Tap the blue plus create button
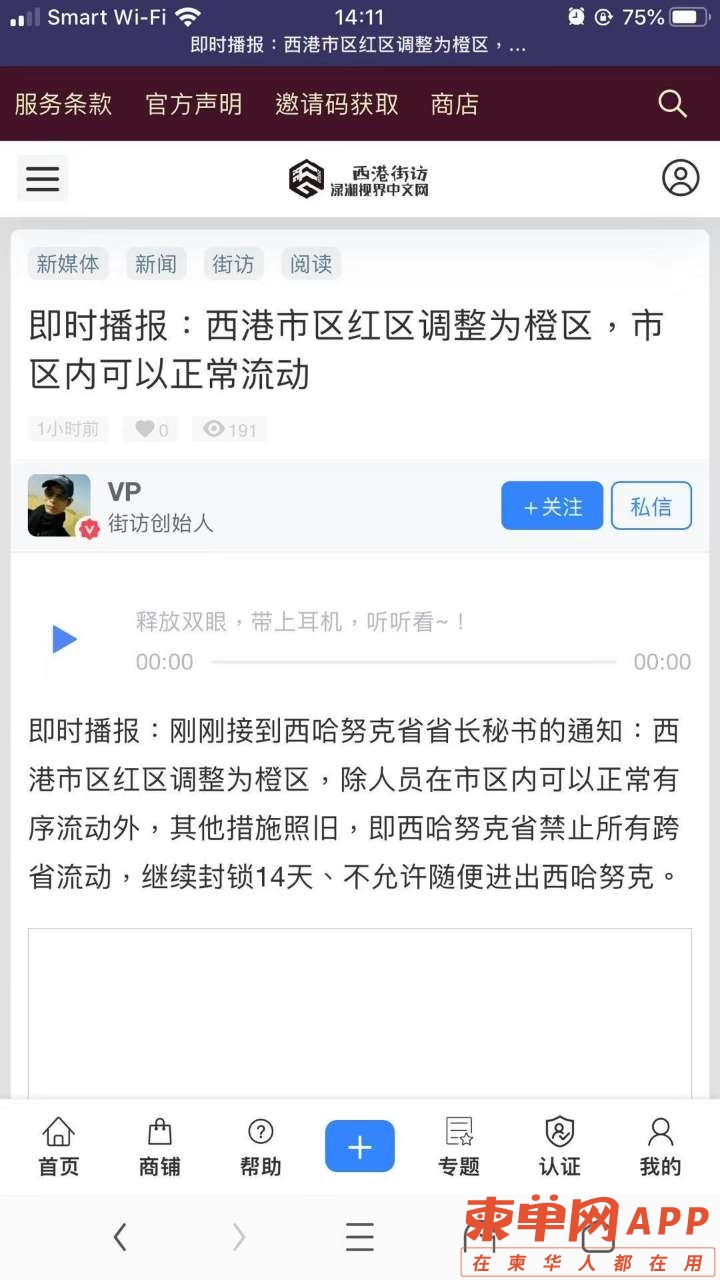Image resolution: width=720 pixels, height=1280 pixels. pos(360,1146)
